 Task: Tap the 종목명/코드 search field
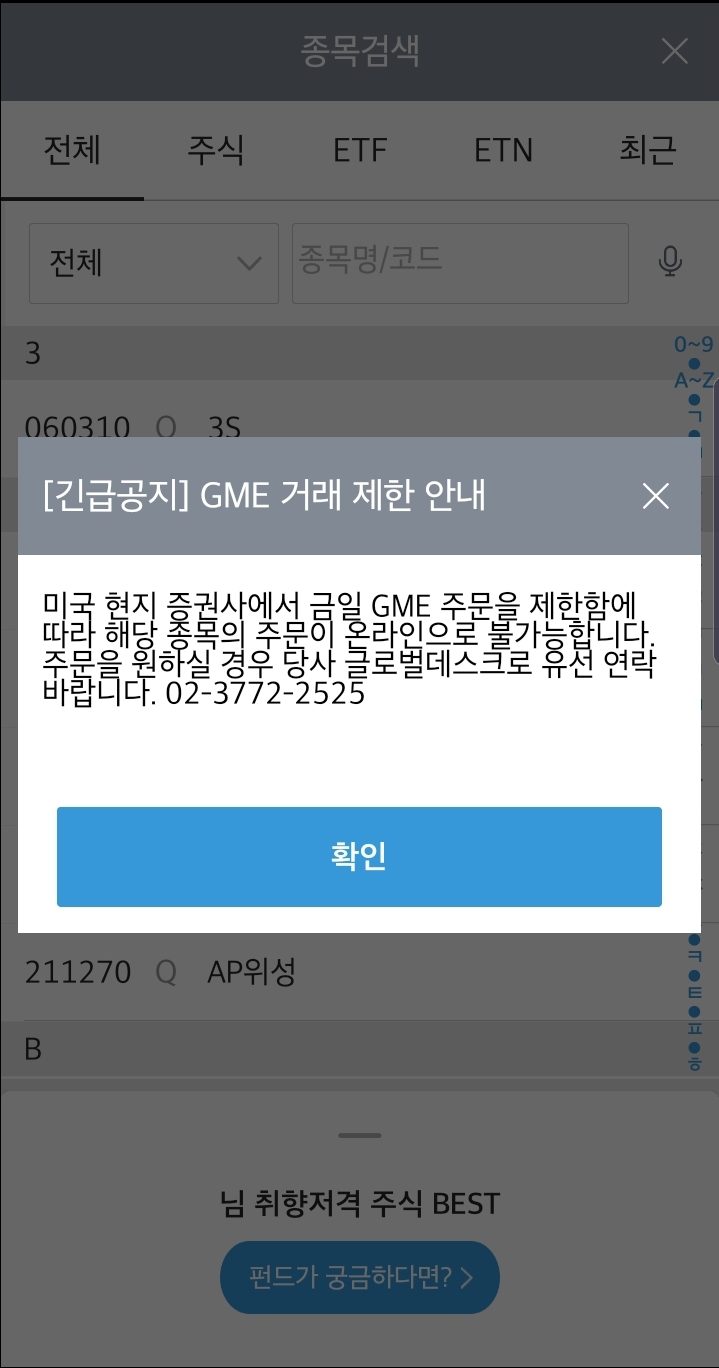[460, 263]
